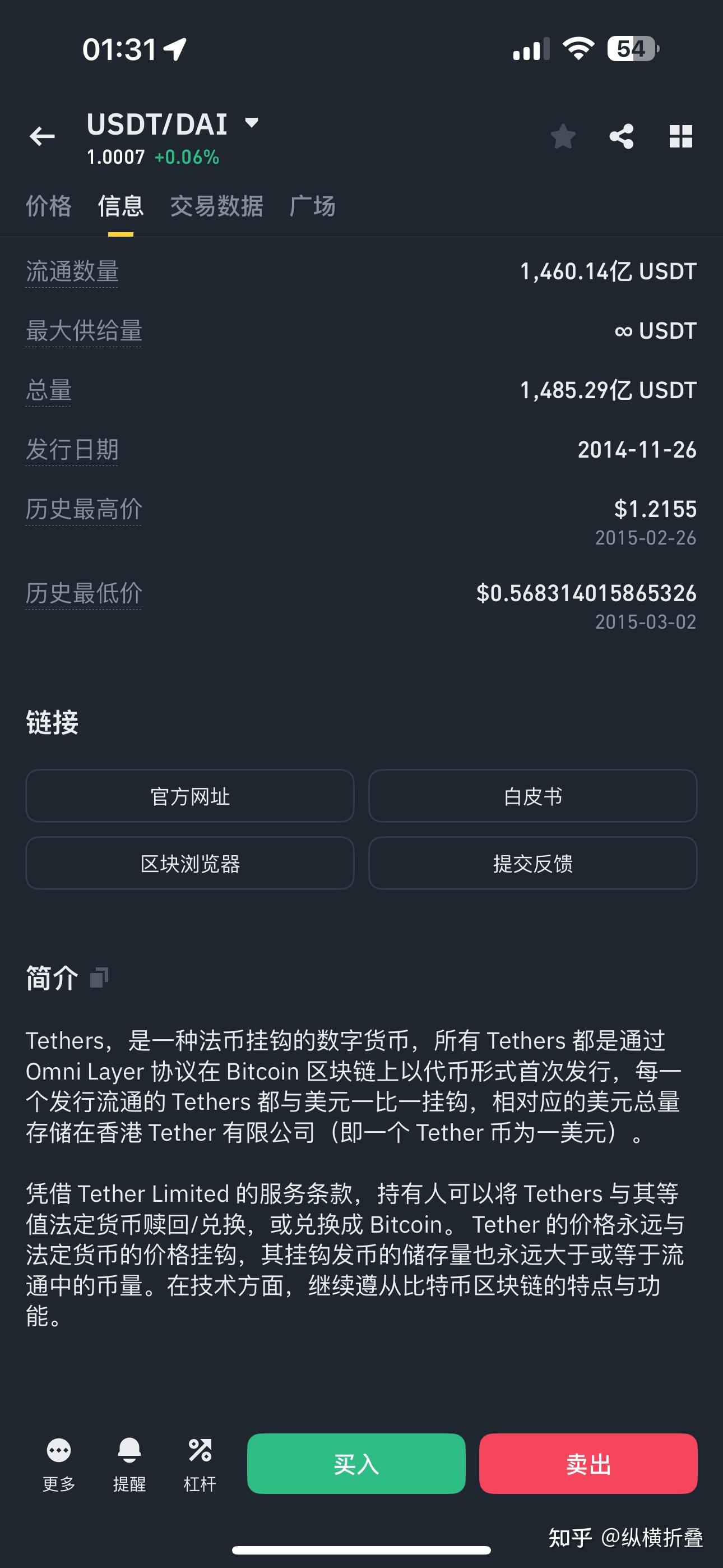Favorite USDT/DAI using the star icon

[x=562, y=136]
